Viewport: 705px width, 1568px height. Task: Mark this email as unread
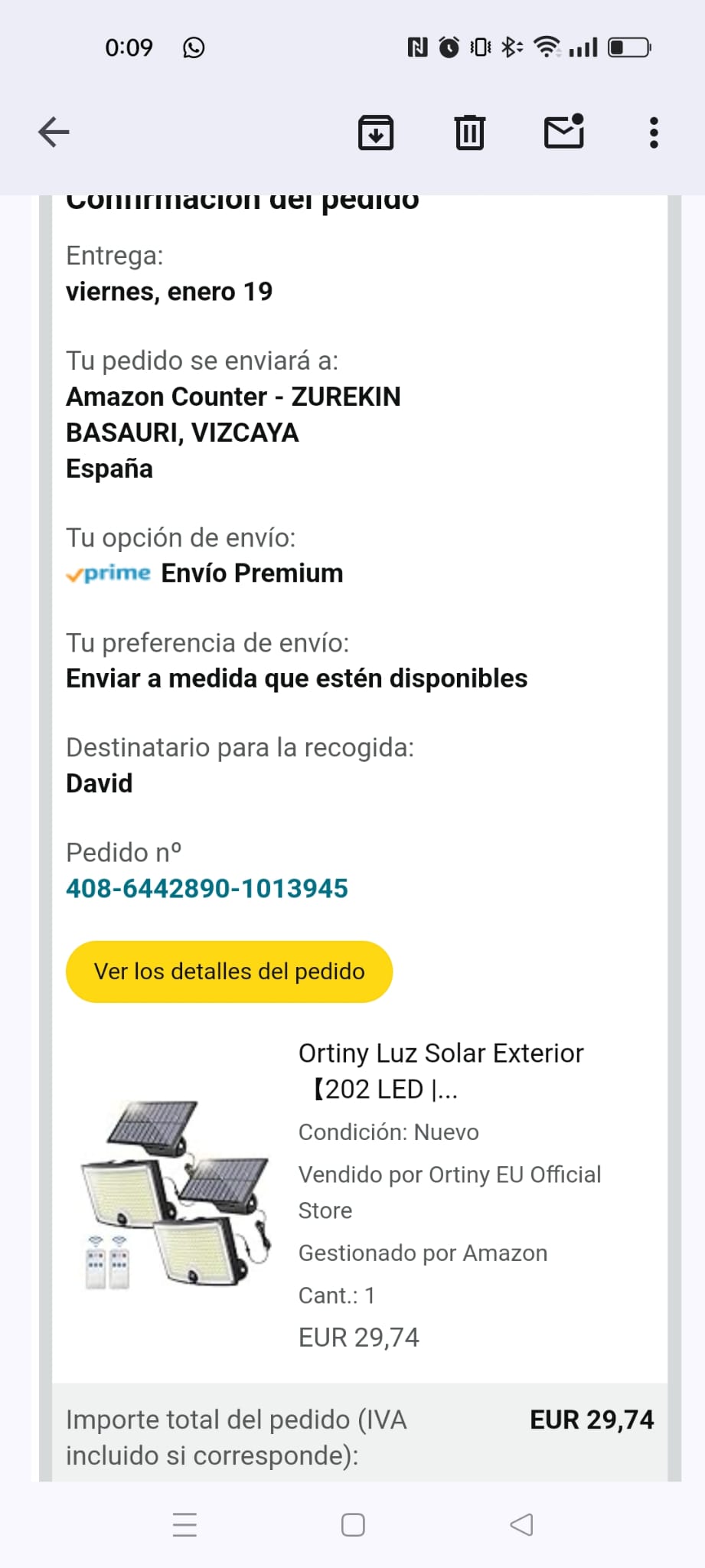coord(564,132)
